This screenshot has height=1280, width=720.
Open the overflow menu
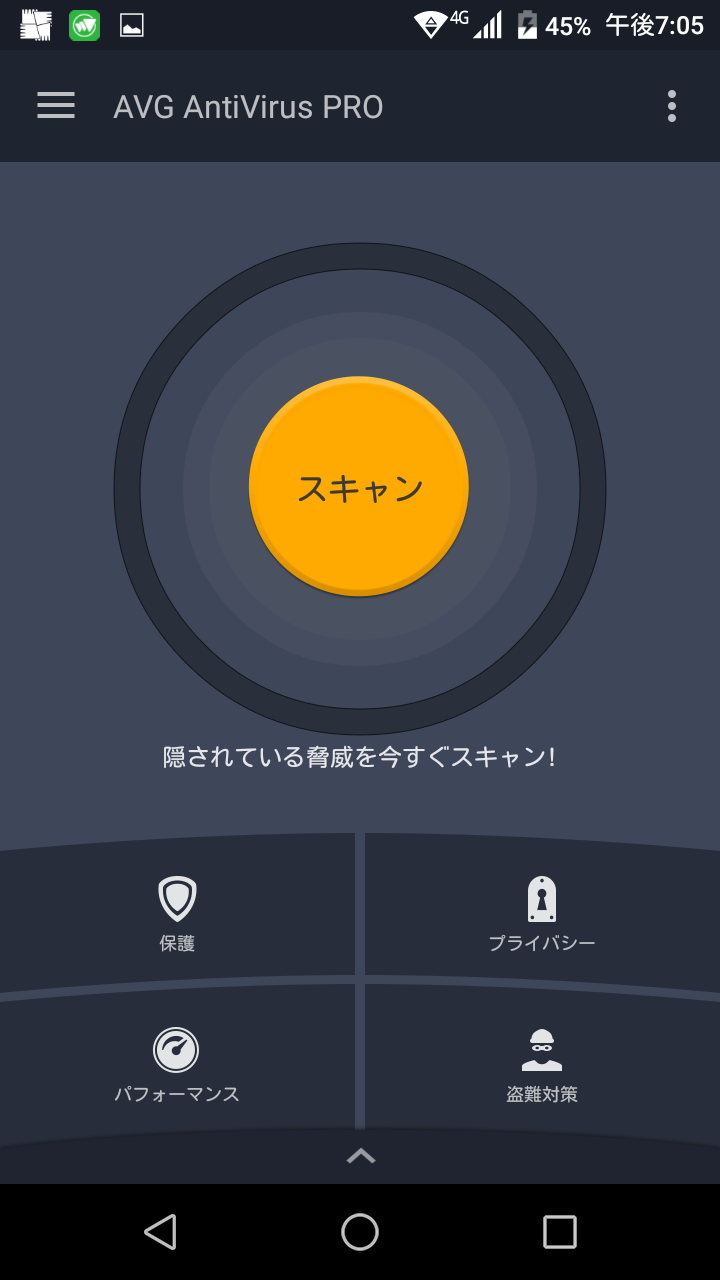point(672,106)
